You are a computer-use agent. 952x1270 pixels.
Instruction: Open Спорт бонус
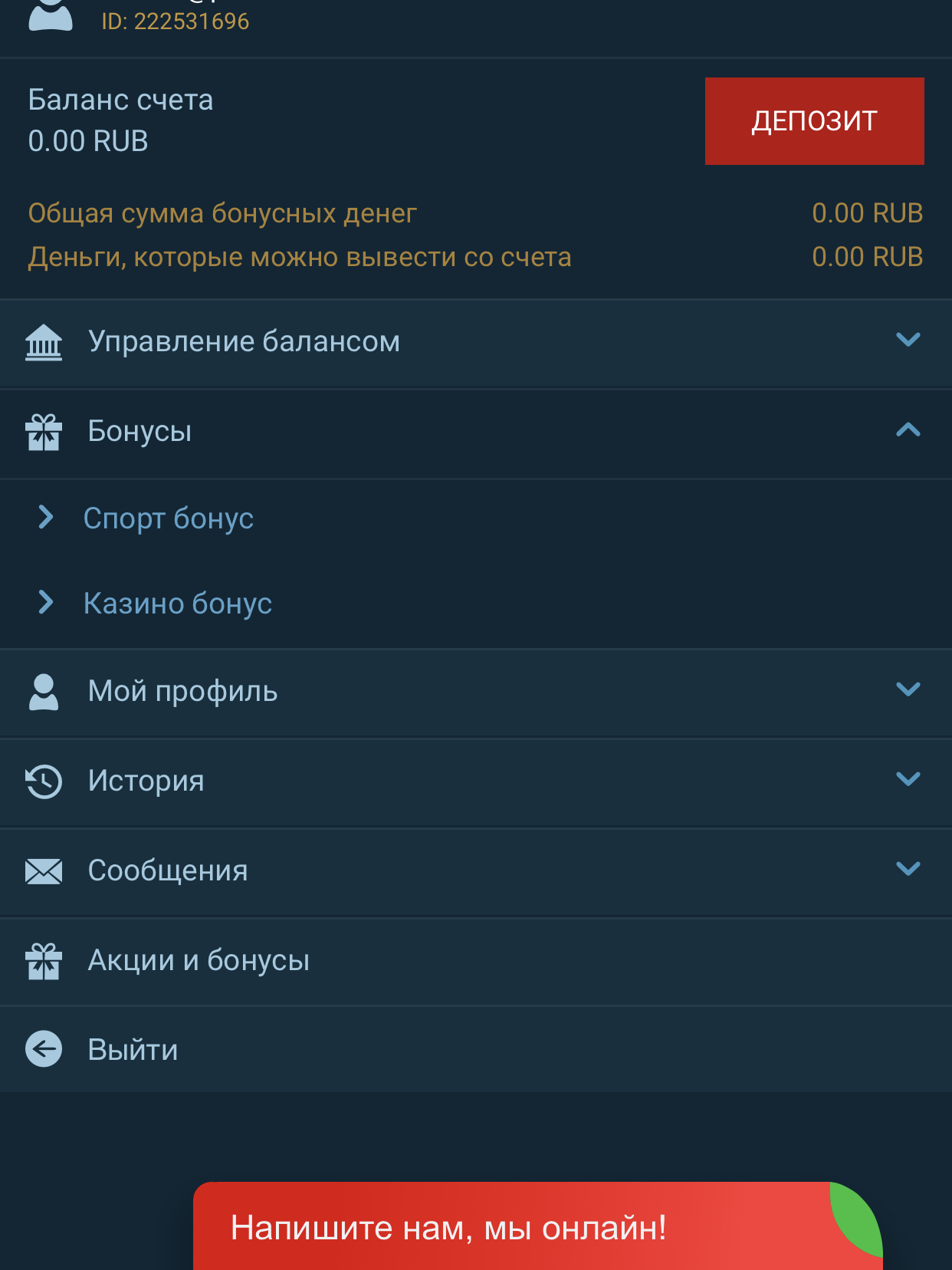click(x=169, y=518)
